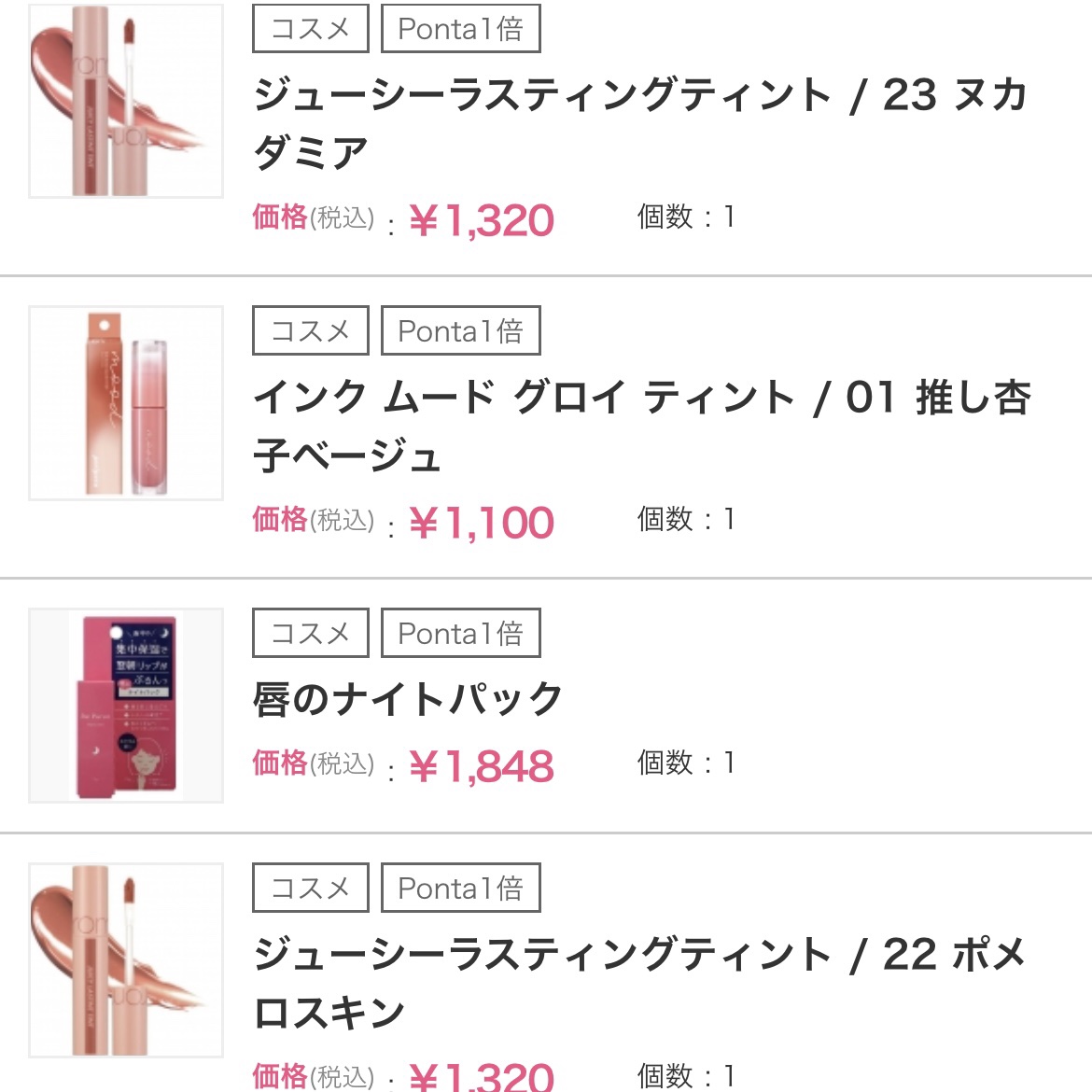Tap the 唇のナイトパック product image
The height and width of the screenshot is (1092, 1092).
tap(126, 706)
